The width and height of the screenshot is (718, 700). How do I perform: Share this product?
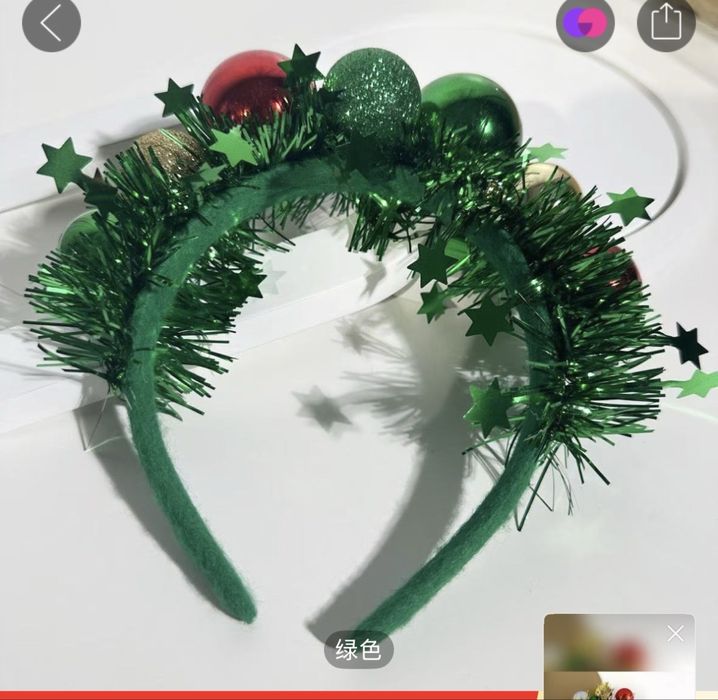point(666,24)
